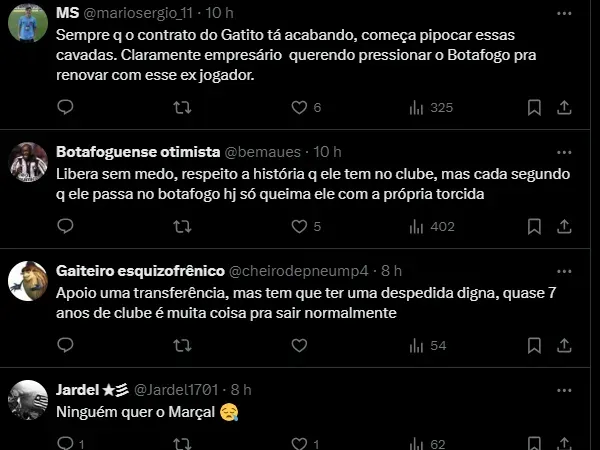This screenshot has height=450, width=600.
Task: Retweet Botafoguense otimista's post
Action: (x=183, y=226)
